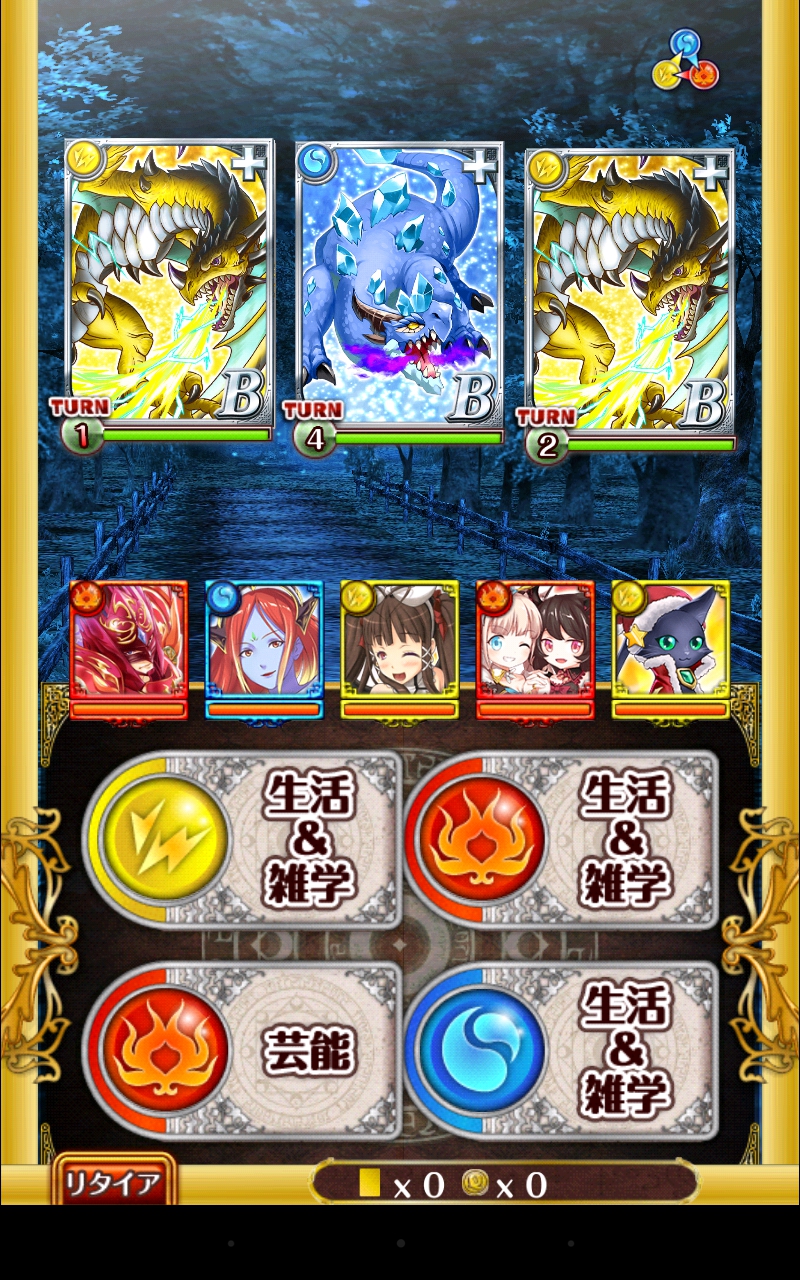Tap the two-girls duo spirit card
Viewport: 800px width, 1280px height.
coord(535,645)
